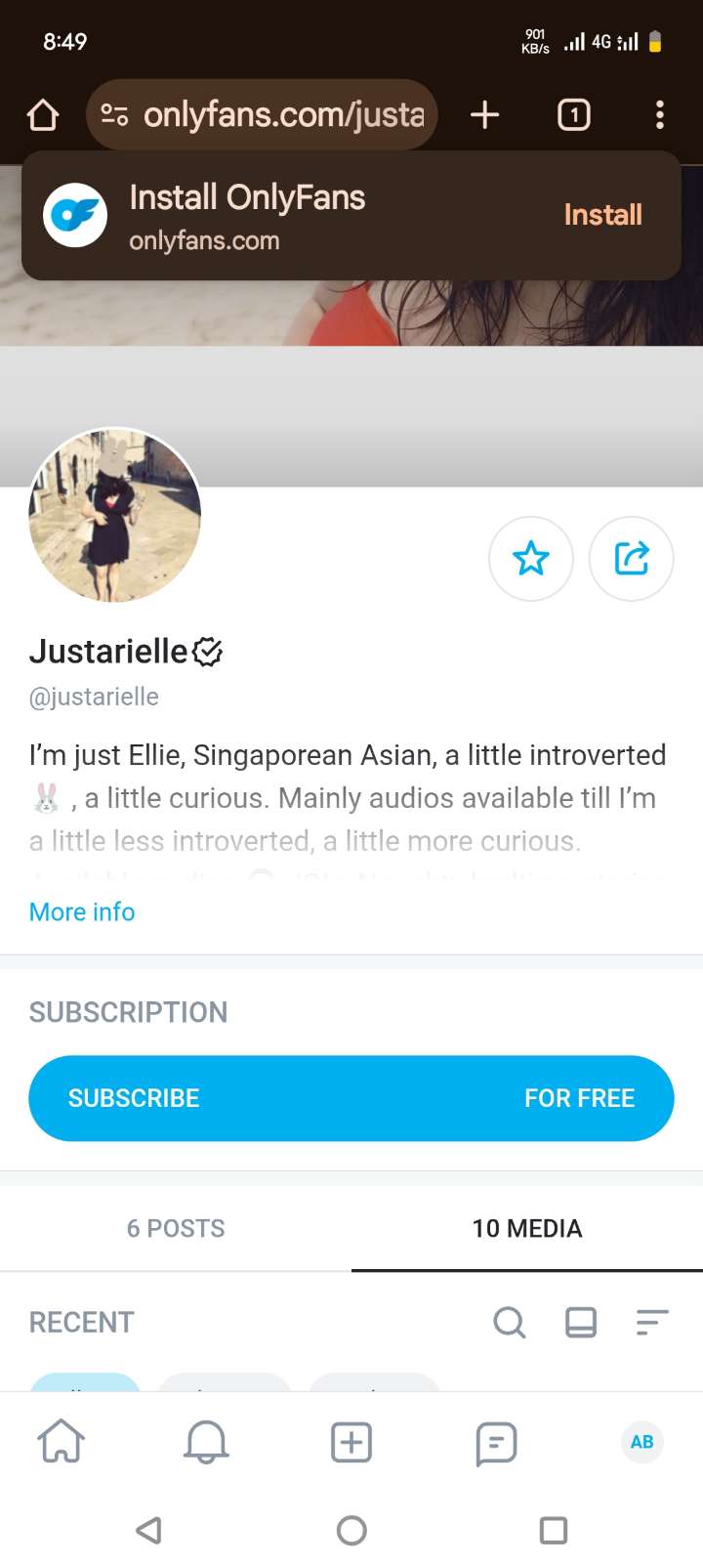Expand the bio with More info
The height and width of the screenshot is (1568, 703).
pos(82,911)
